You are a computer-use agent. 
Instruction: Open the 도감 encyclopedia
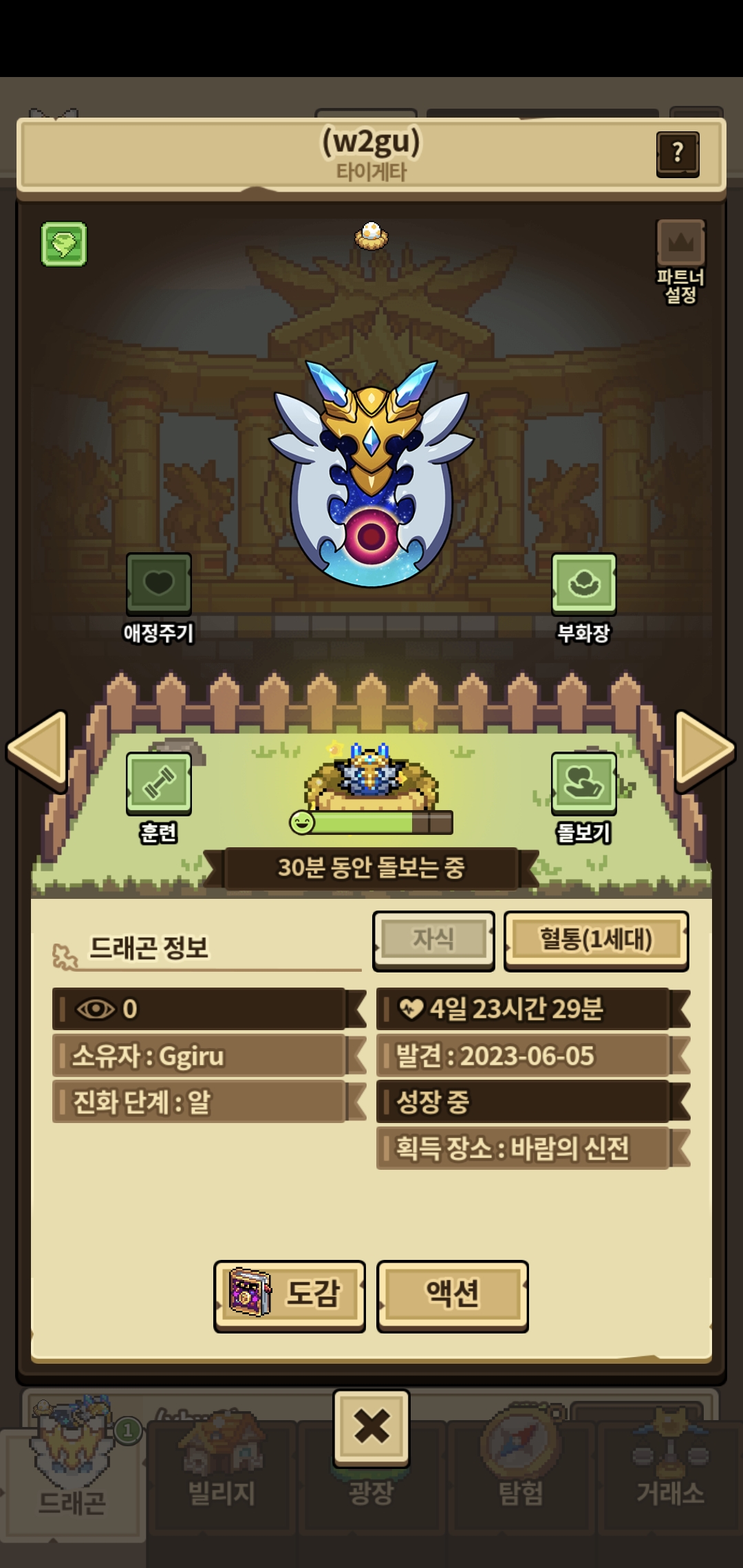(290, 1296)
